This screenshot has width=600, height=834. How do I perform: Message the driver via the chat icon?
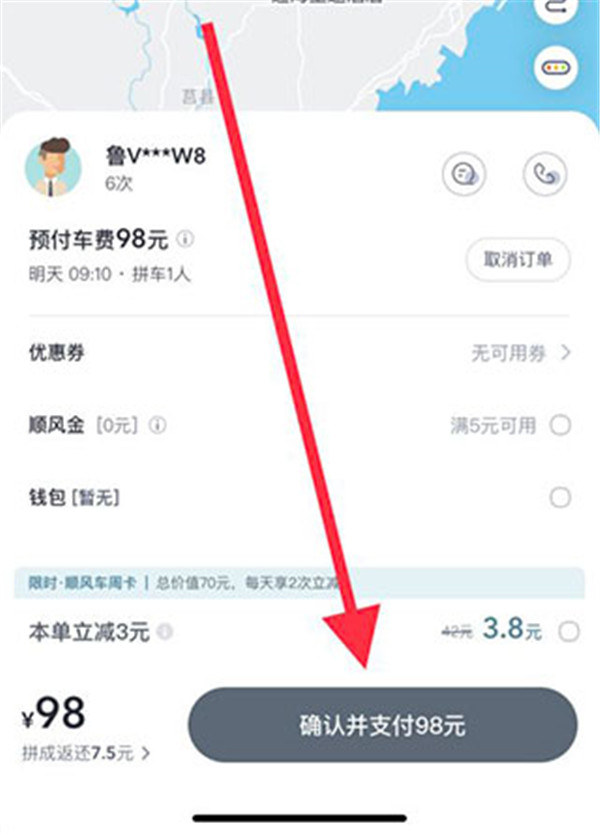click(x=465, y=174)
